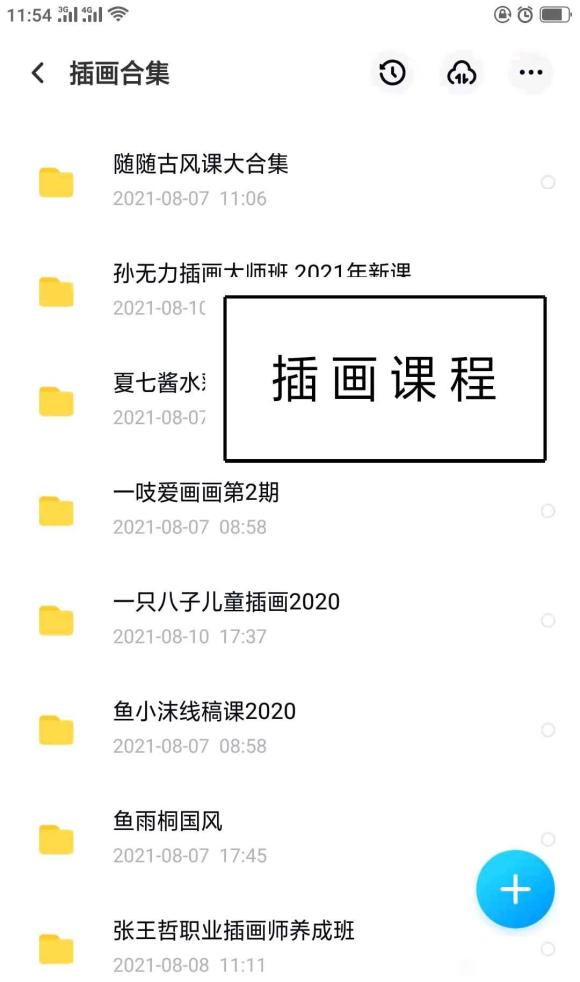Screen dimensions: 580x982
Task: Open the cloud transfer list
Action: tap(462, 73)
